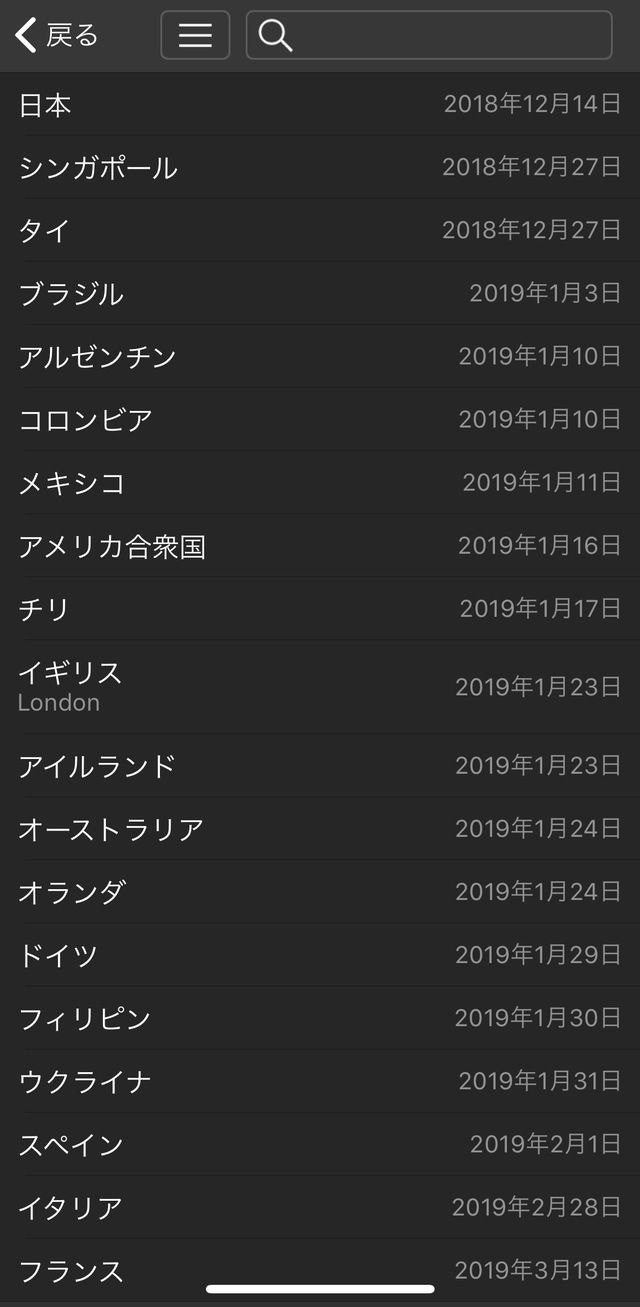Select アルゼンチン from the list
The height and width of the screenshot is (1307, 640).
[x=320, y=357]
